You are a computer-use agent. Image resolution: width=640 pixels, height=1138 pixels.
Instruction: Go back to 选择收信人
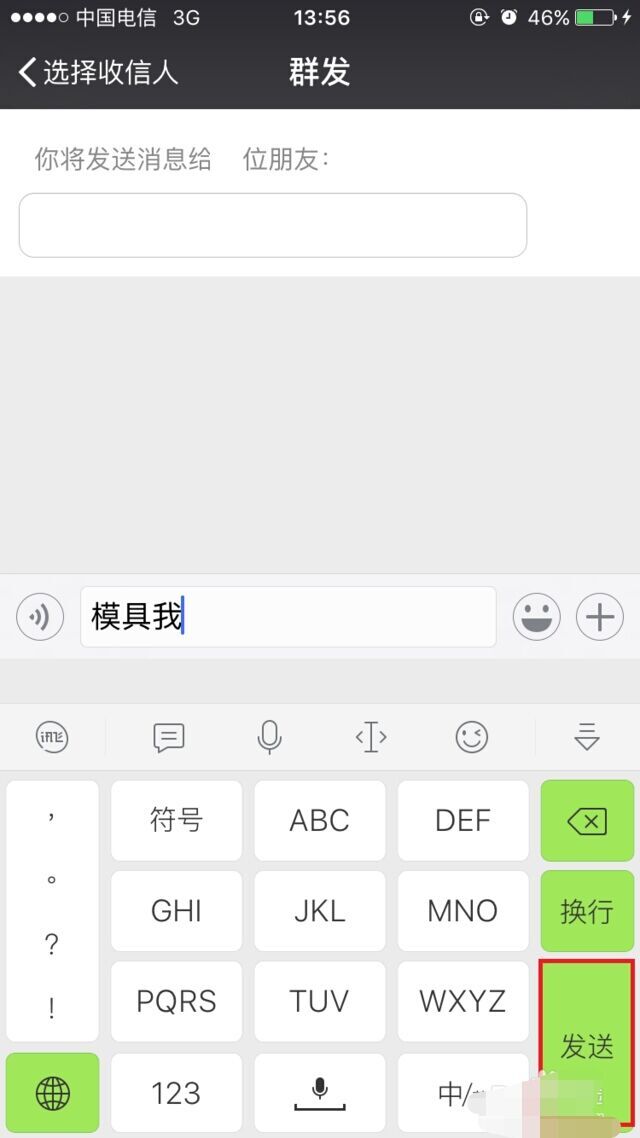[x=97, y=72]
